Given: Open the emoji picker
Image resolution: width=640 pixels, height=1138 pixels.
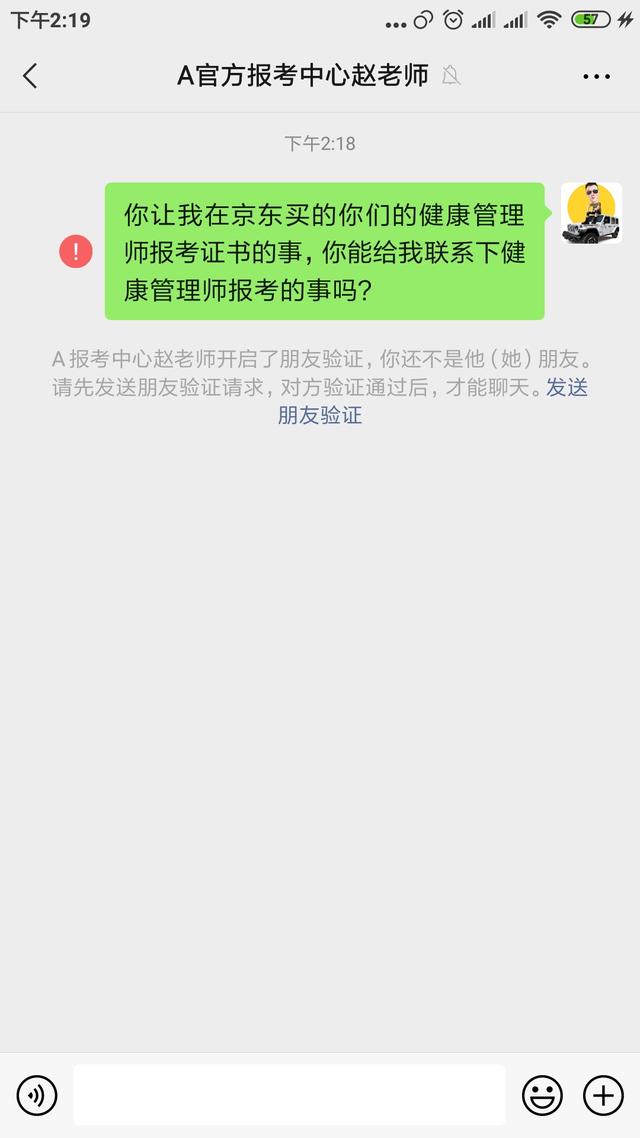Looking at the screenshot, I should [x=542, y=1095].
